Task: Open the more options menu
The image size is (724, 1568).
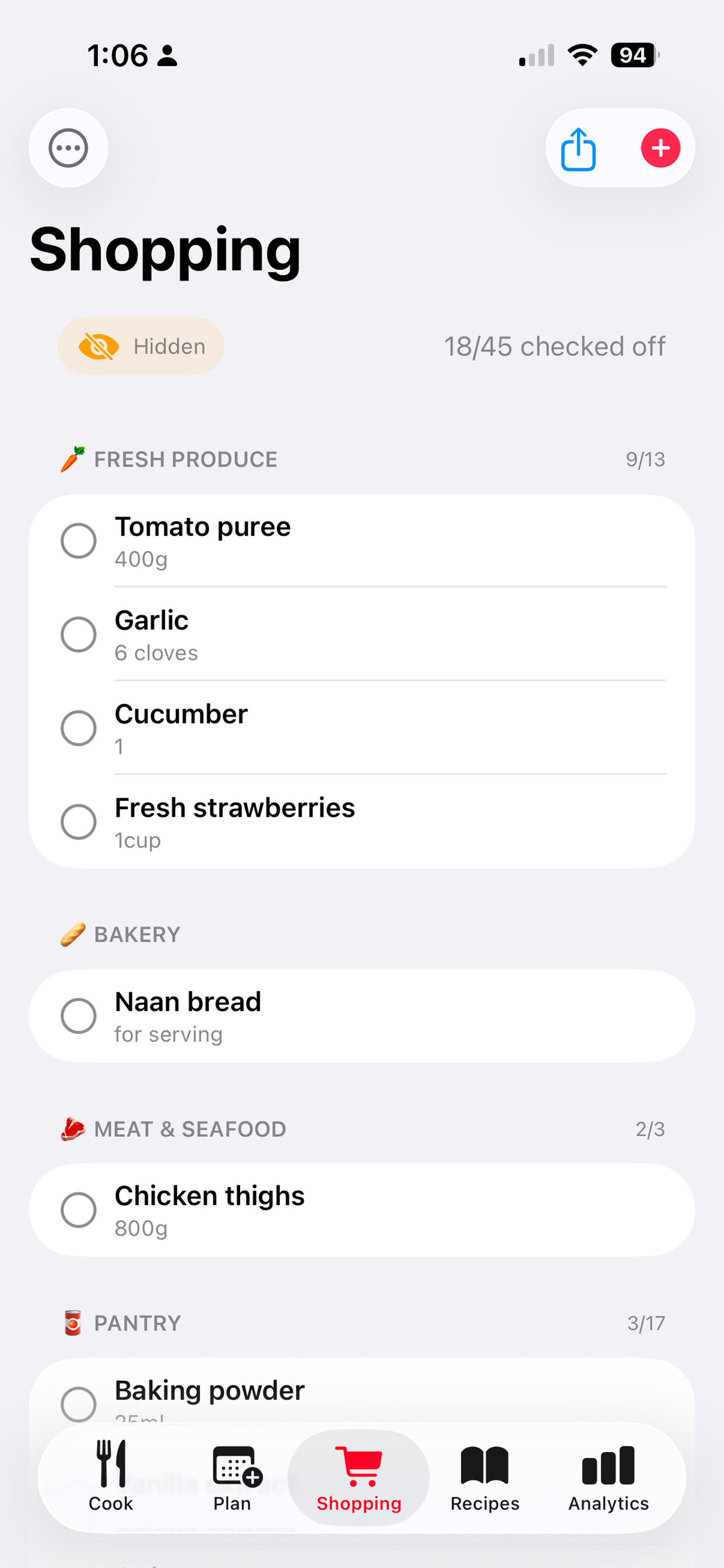Action: click(x=68, y=148)
